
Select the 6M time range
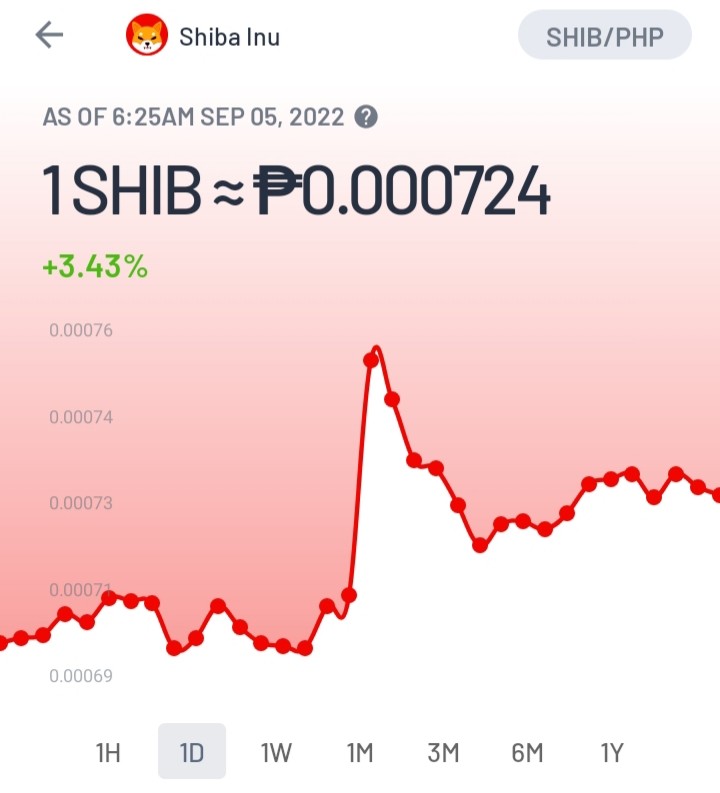(x=527, y=753)
